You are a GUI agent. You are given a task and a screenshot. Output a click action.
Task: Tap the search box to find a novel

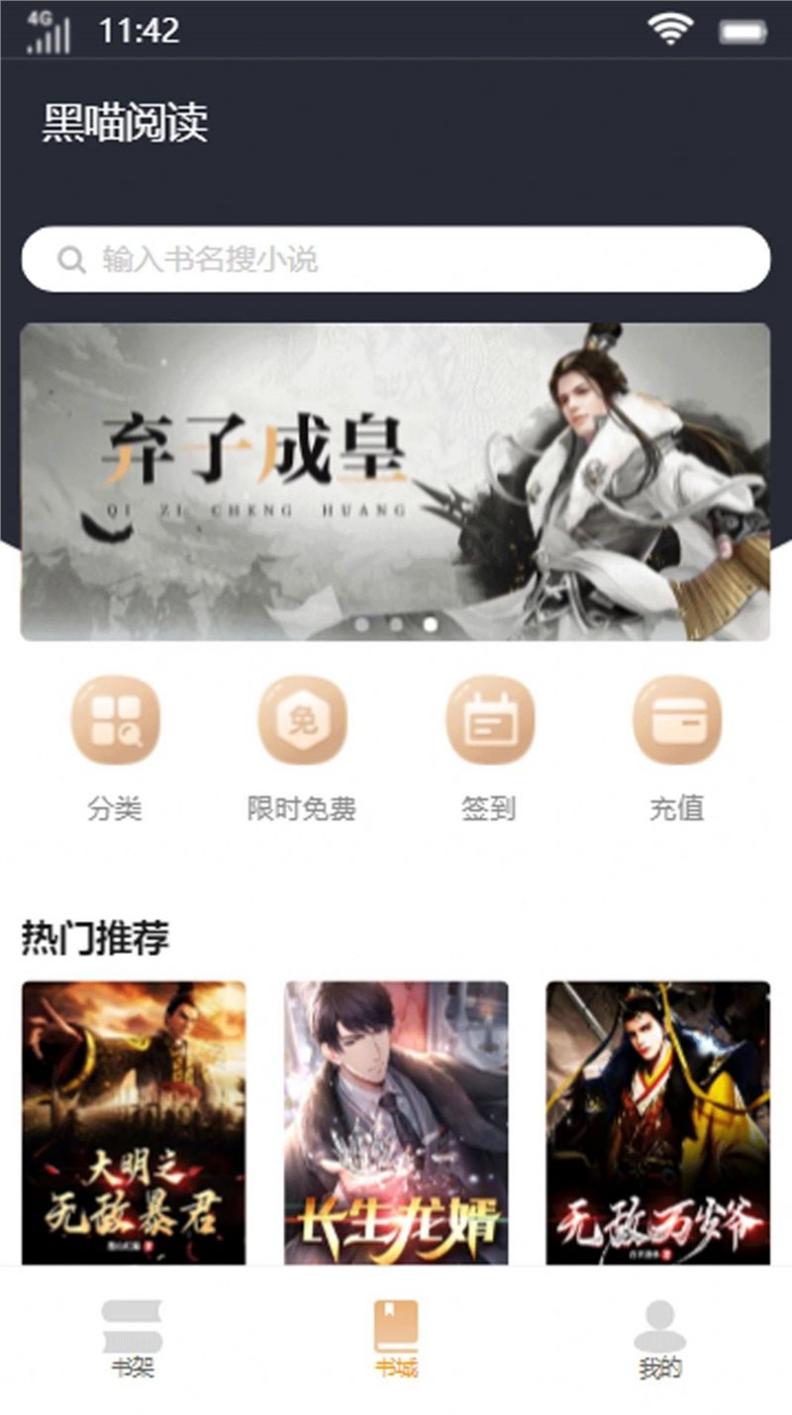pyautogui.click(x=396, y=259)
